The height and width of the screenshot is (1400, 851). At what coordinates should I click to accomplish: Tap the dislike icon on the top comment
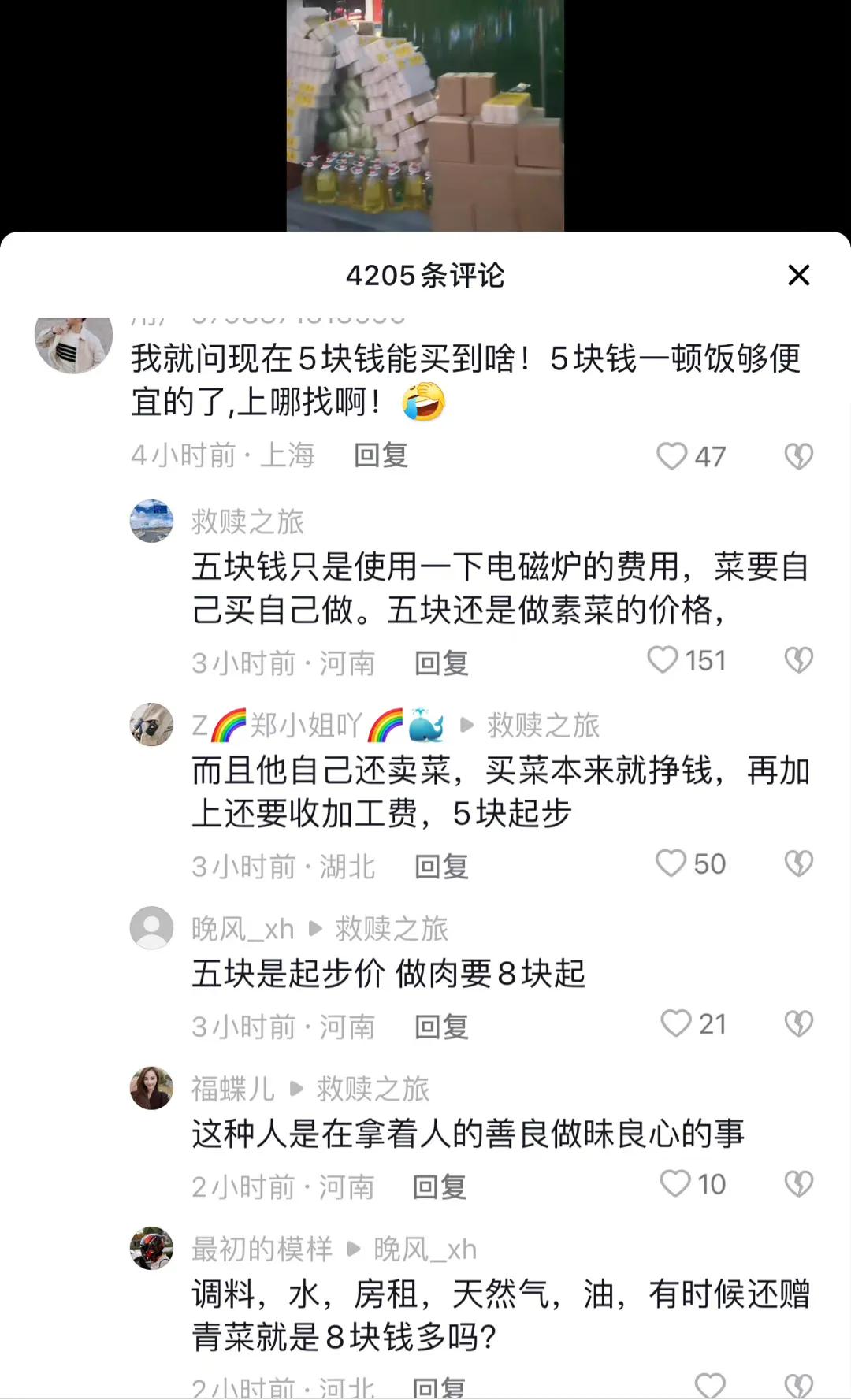pyautogui.click(x=798, y=457)
